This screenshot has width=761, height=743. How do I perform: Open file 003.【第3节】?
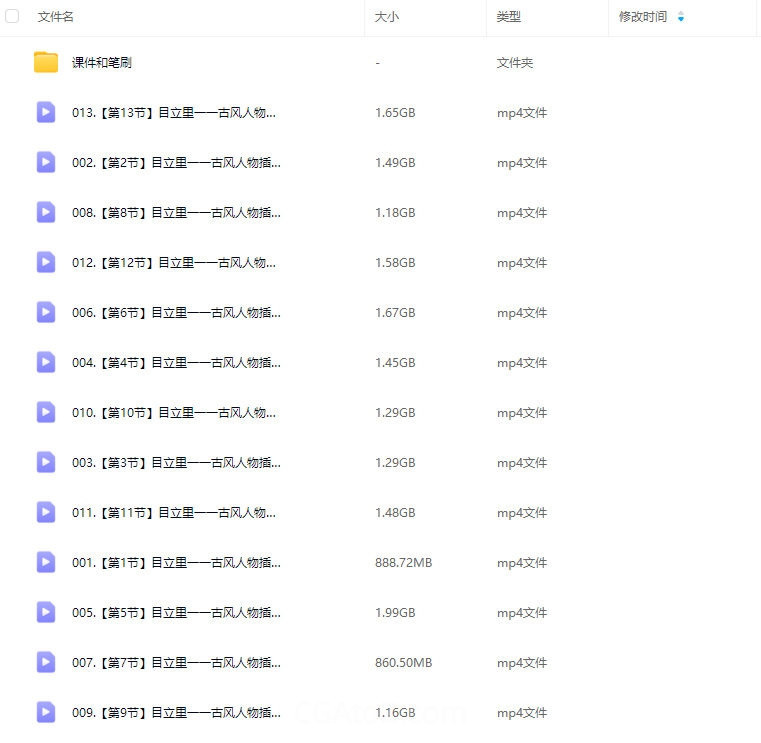tap(176, 463)
